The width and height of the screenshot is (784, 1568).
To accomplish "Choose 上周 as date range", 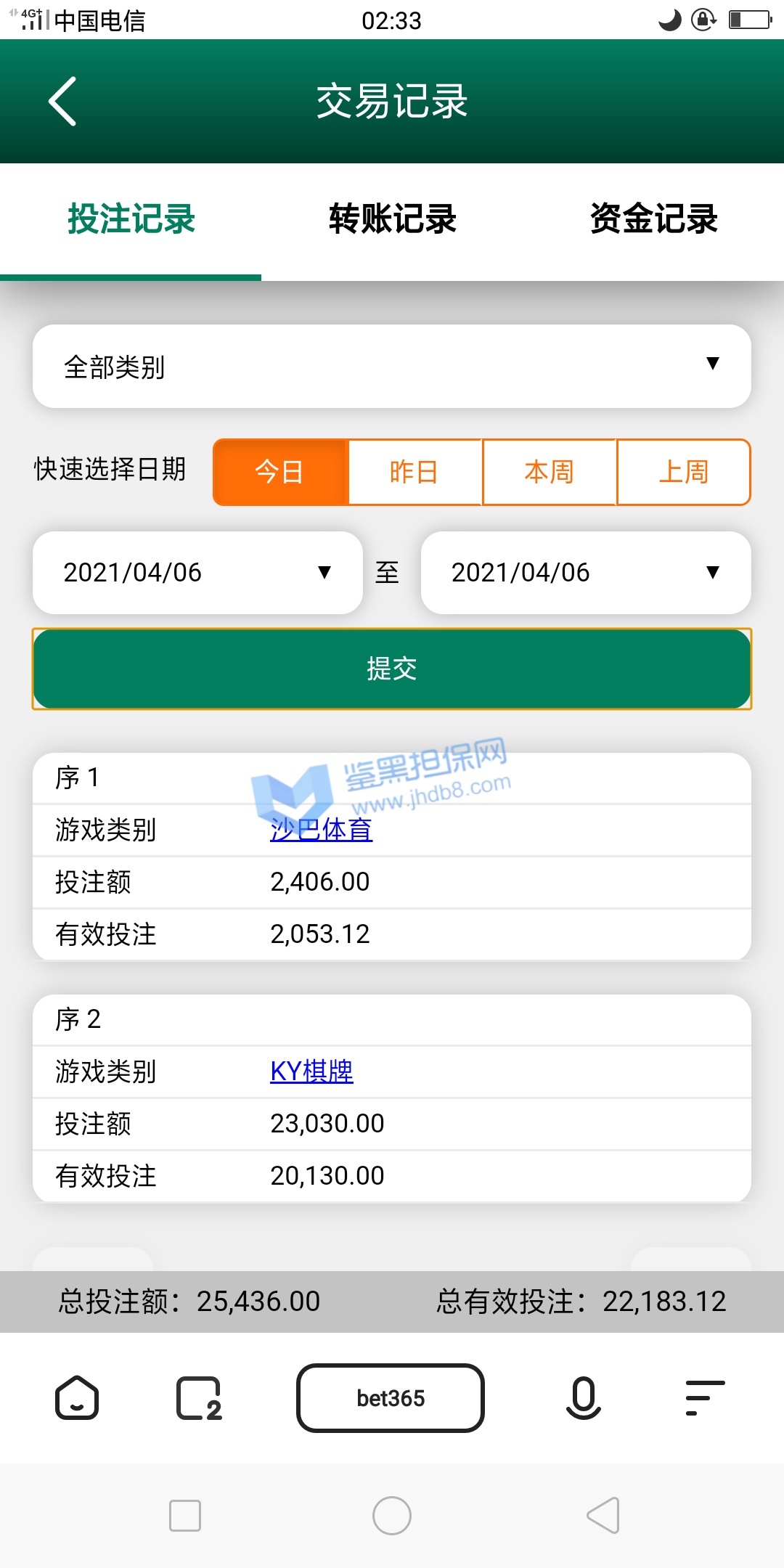I will [683, 472].
